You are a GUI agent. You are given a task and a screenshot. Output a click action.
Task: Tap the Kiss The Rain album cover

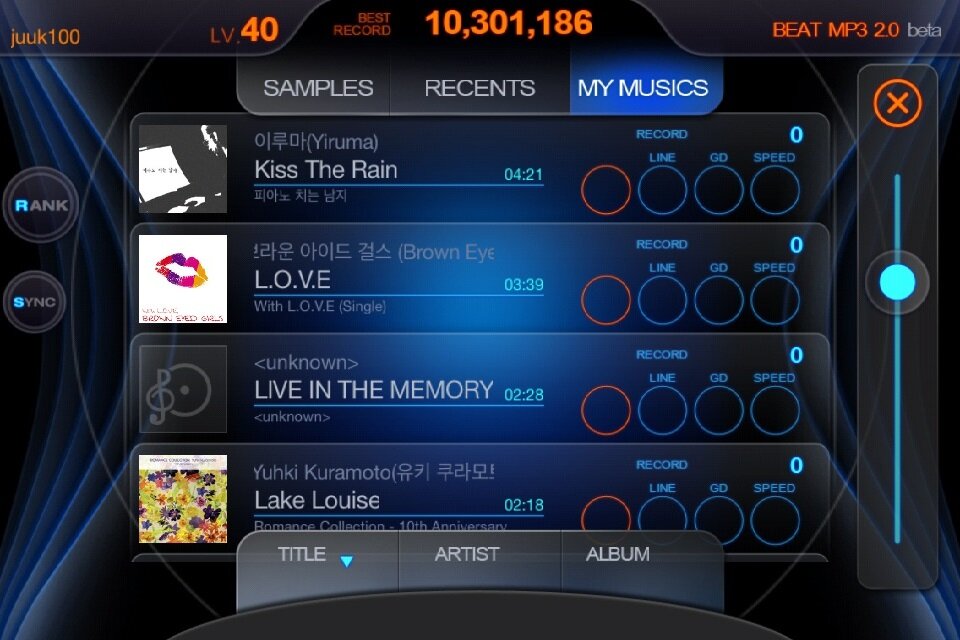(183, 169)
